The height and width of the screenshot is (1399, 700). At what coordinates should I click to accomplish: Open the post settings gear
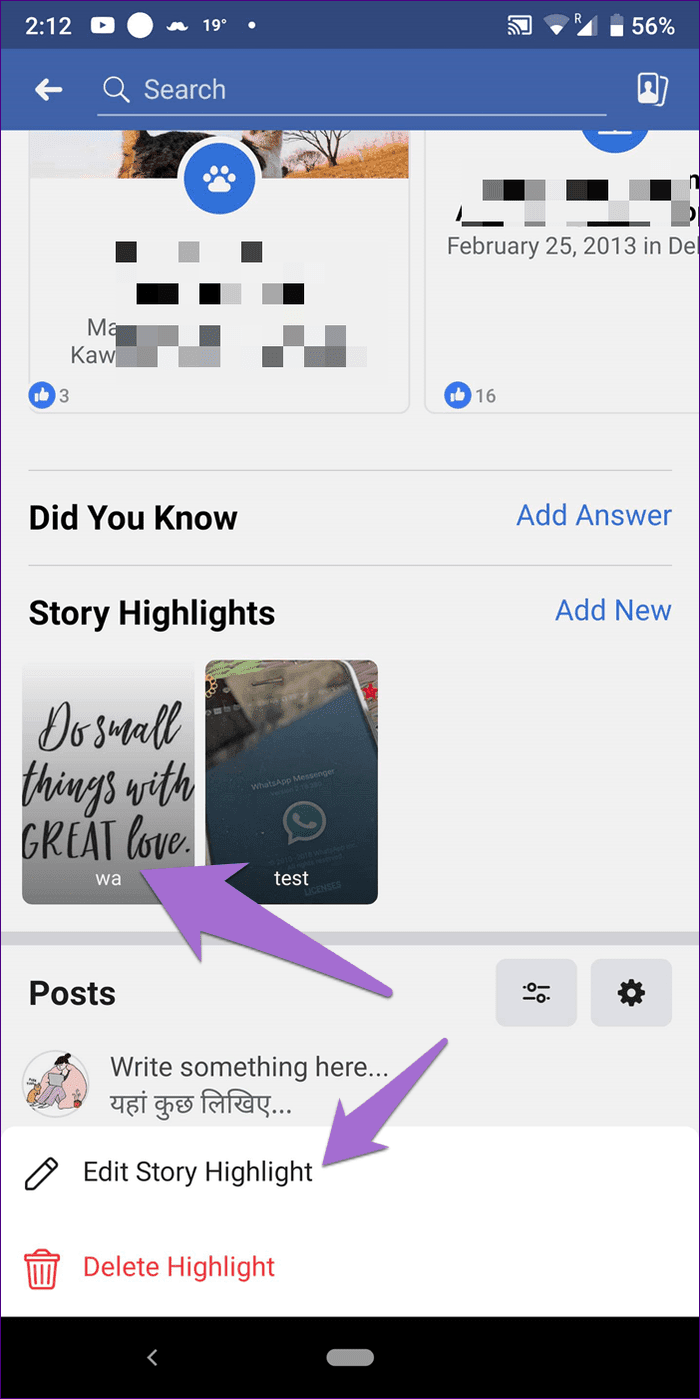631,992
